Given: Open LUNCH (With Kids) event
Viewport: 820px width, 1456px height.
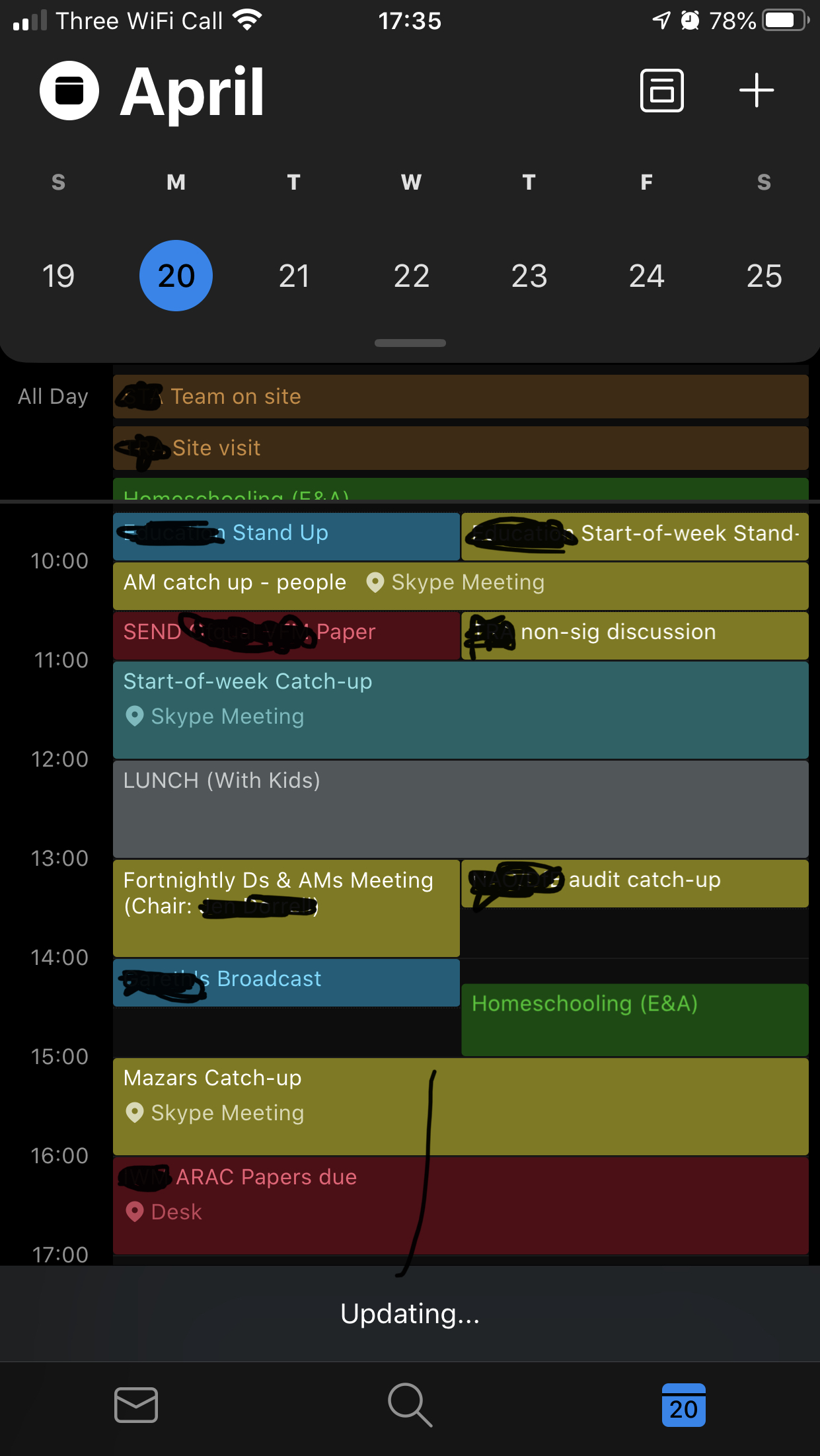Looking at the screenshot, I should (460, 809).
